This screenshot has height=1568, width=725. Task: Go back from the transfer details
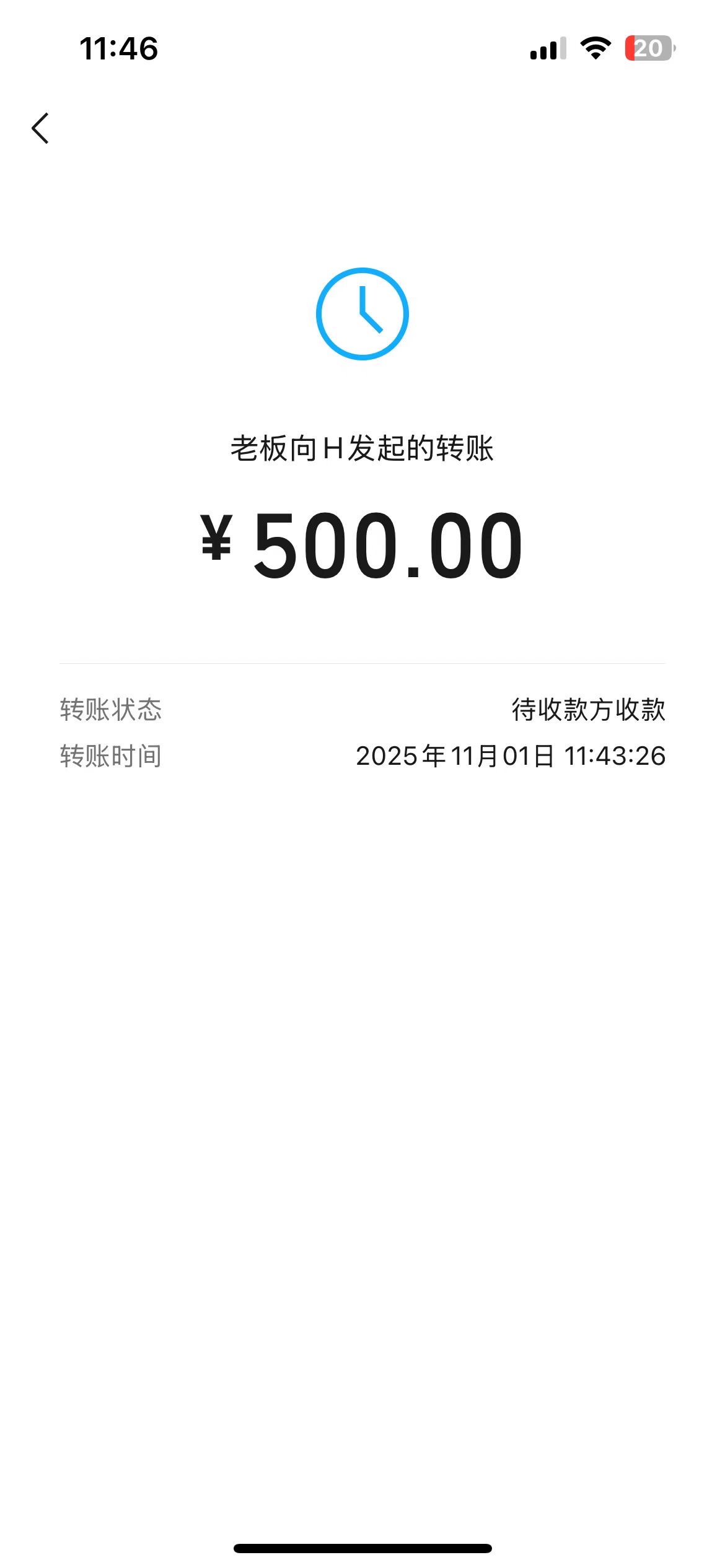40,128
